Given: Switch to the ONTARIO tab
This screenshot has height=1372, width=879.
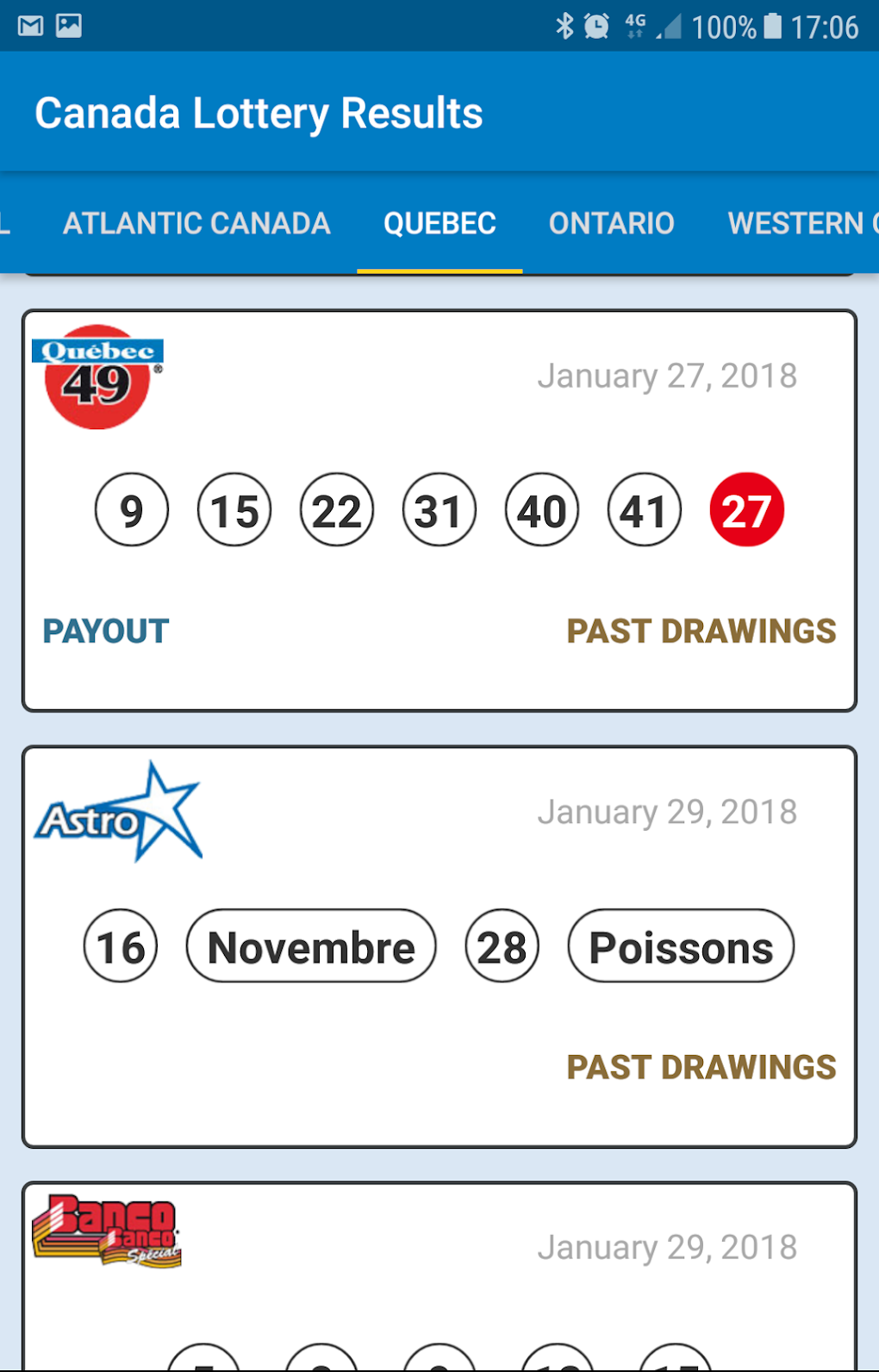Looking at the screenshot, I should pyautogui.click(x=611, y=223).
